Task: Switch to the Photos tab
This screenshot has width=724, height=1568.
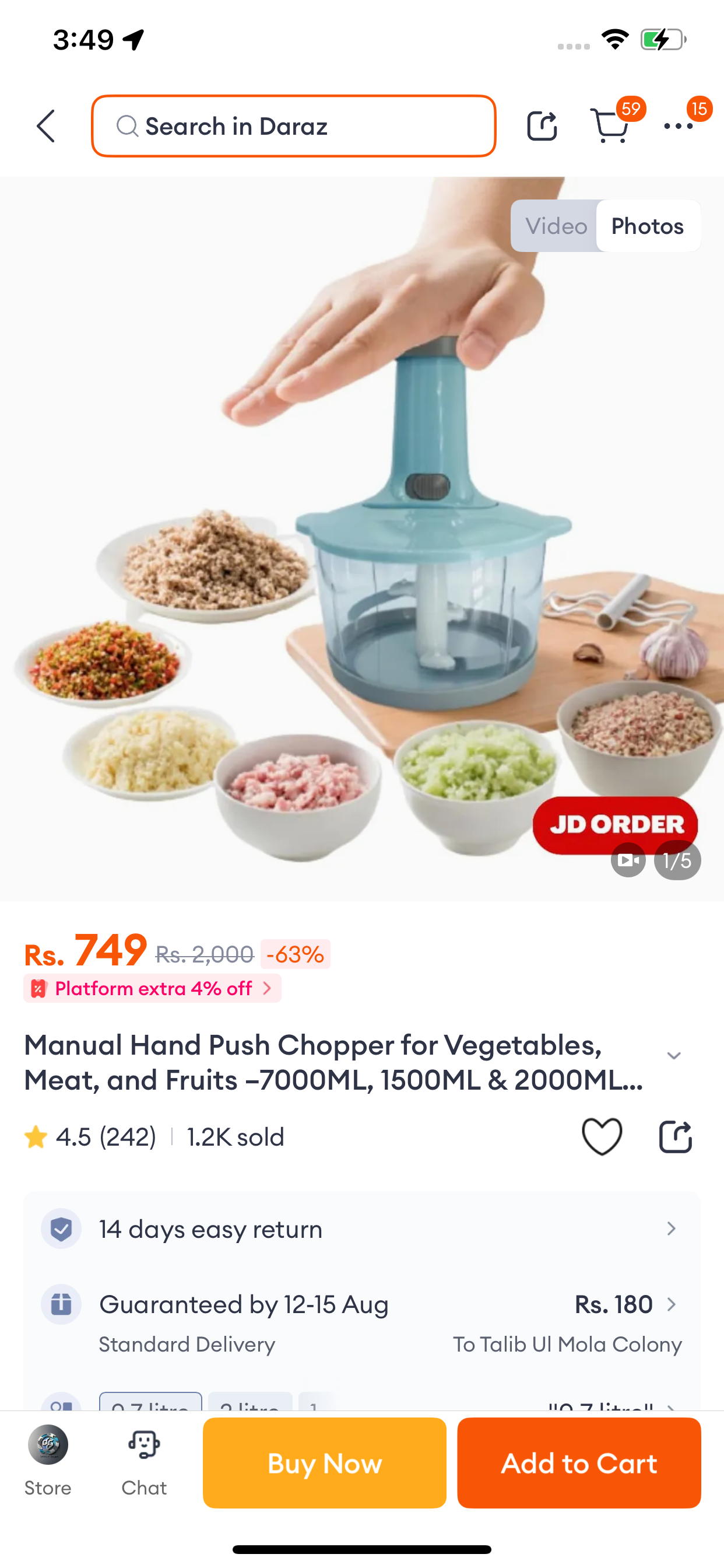Action: 646,226
